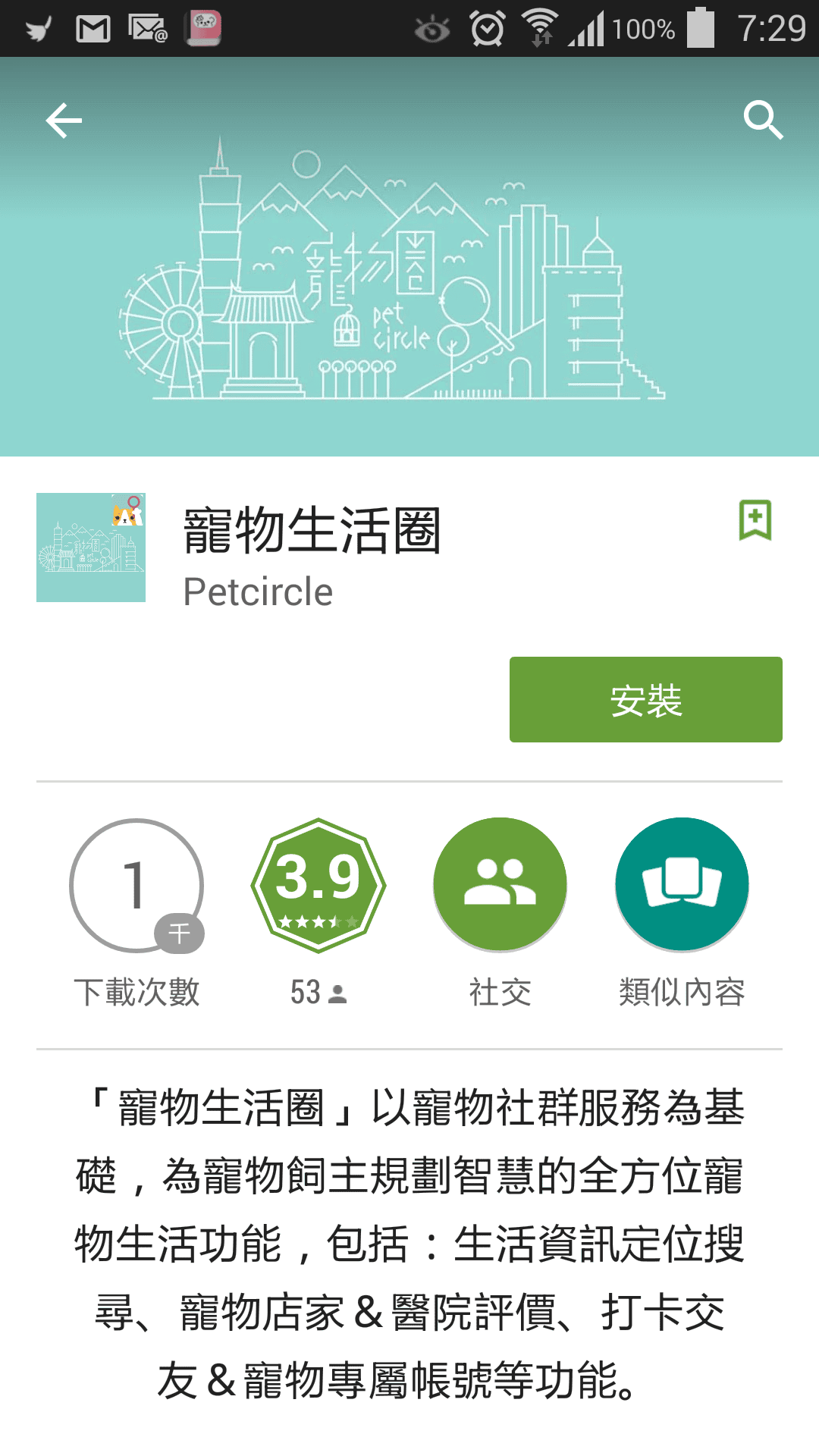The height and width of the screenshot is (1456, 819).
Task: Go back using the arrow icon
Action: (64, 120)
